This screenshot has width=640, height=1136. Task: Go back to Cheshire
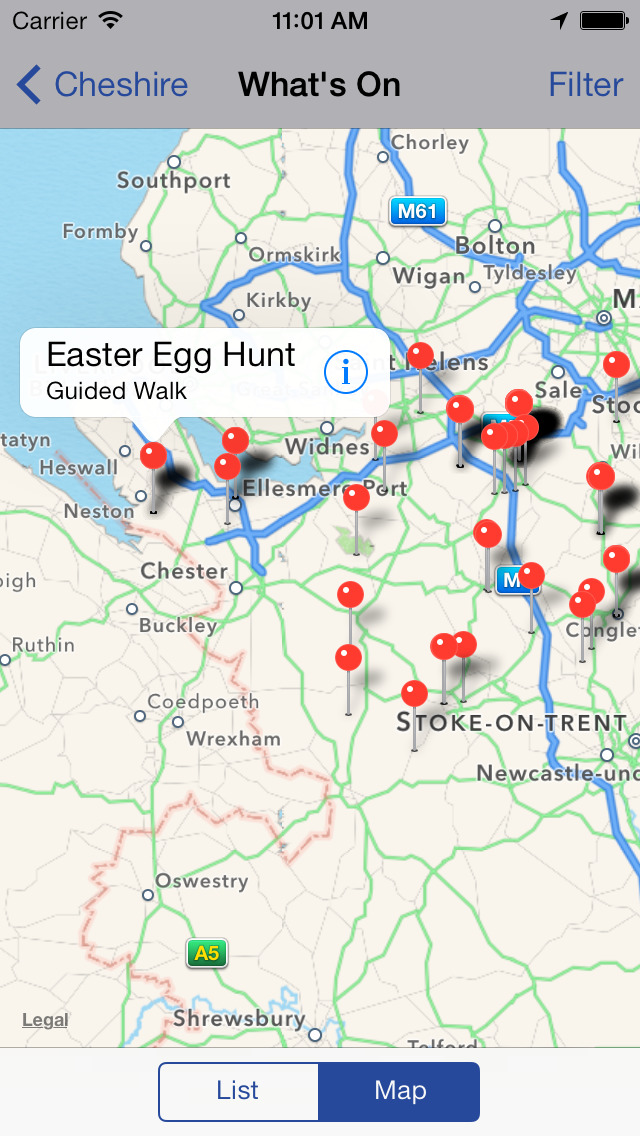[x=102, y=85]
